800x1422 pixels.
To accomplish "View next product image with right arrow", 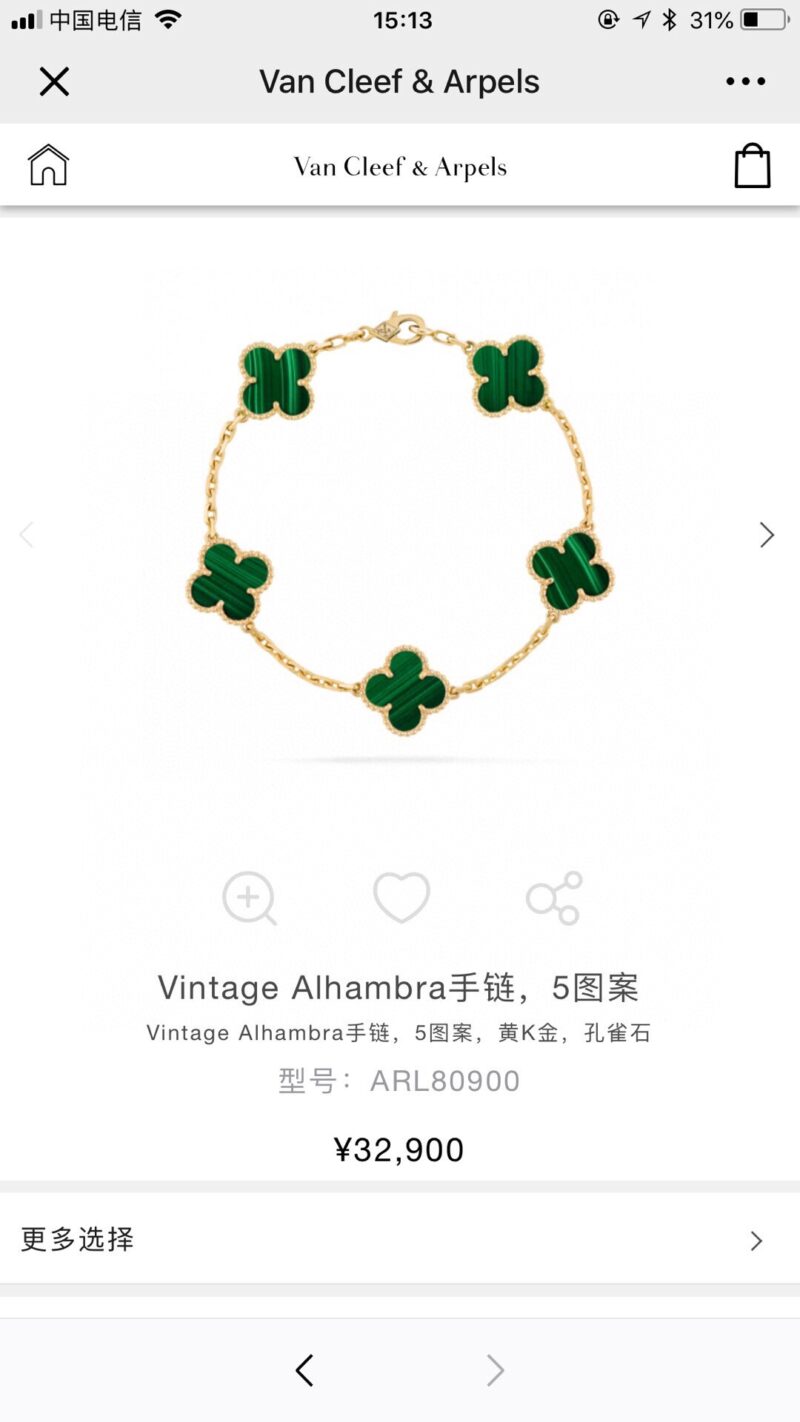I will [x=766, y=535].
